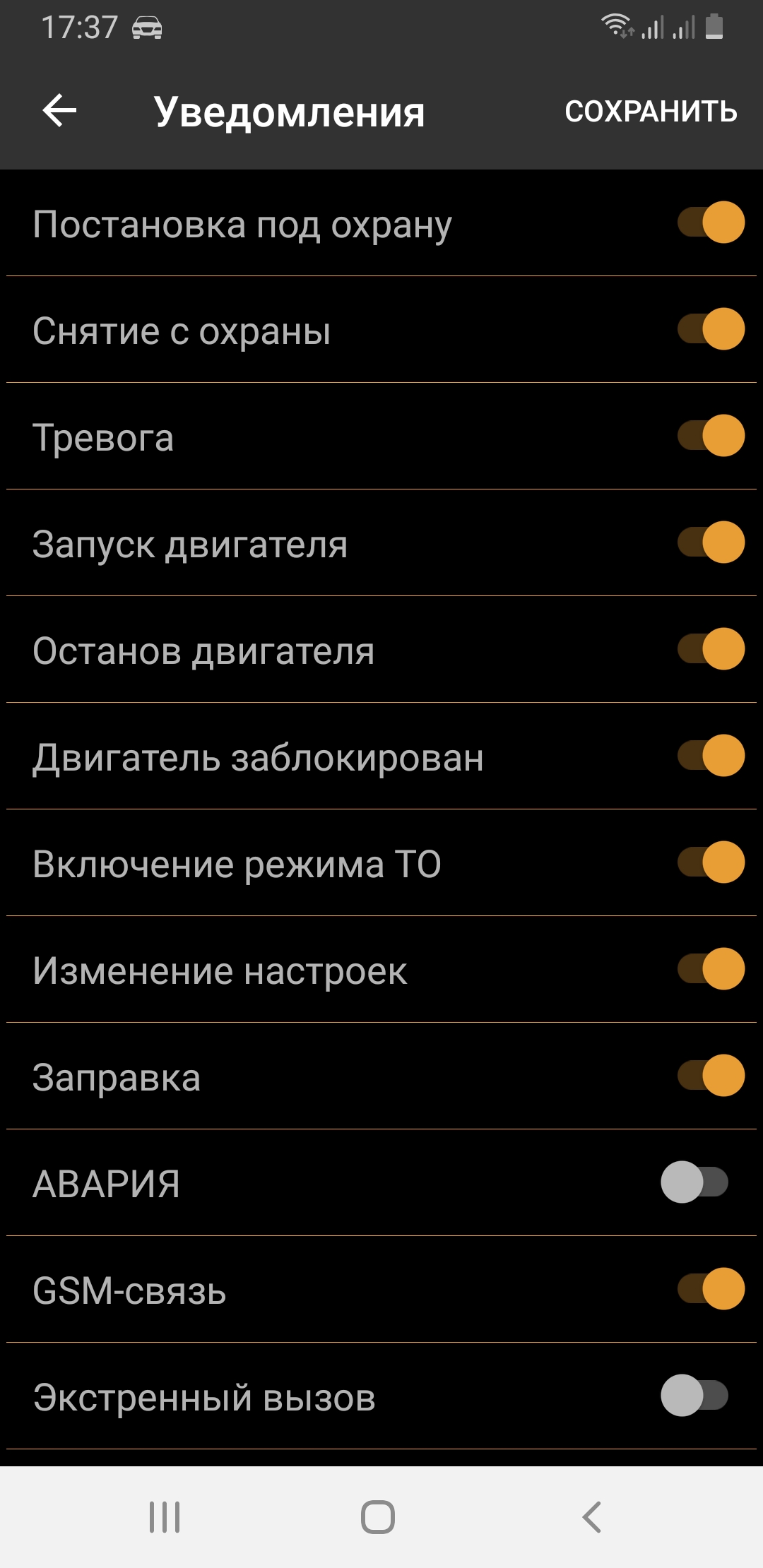Disable Изменение настроек notifications

[x=711, y=969]
